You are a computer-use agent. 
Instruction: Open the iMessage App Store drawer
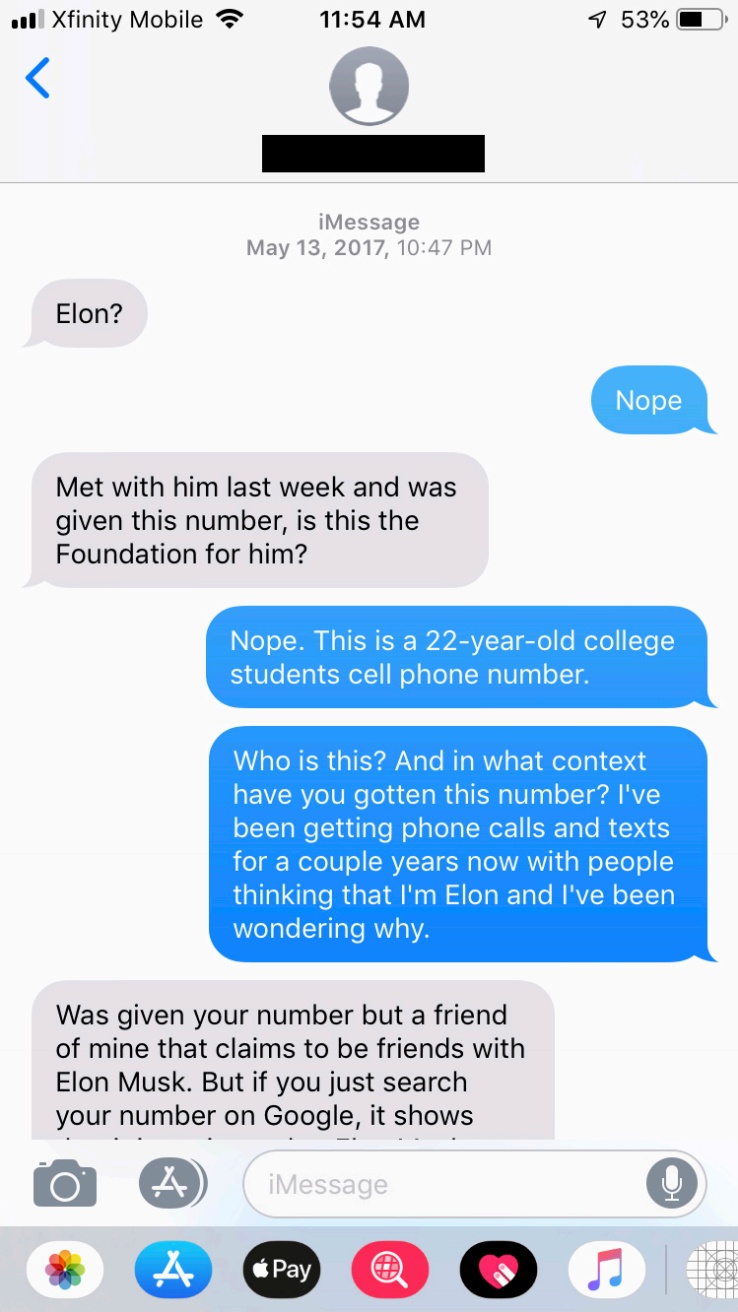pos(170,1183)
